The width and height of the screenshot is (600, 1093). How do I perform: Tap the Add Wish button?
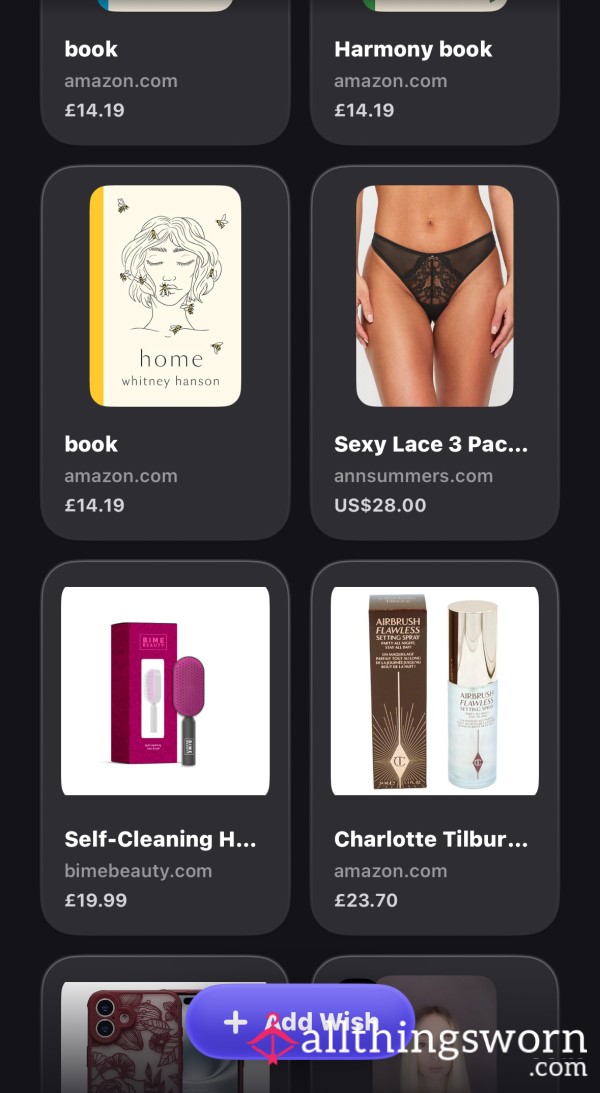(x=300, y=1022)
